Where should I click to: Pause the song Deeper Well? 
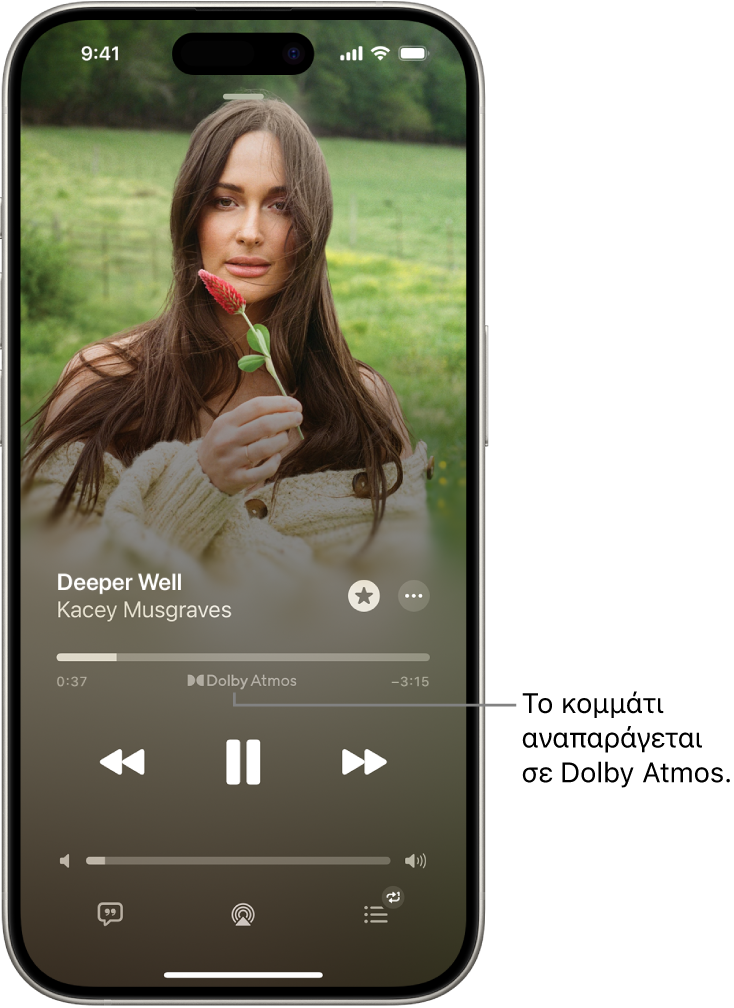pos(243,762)
